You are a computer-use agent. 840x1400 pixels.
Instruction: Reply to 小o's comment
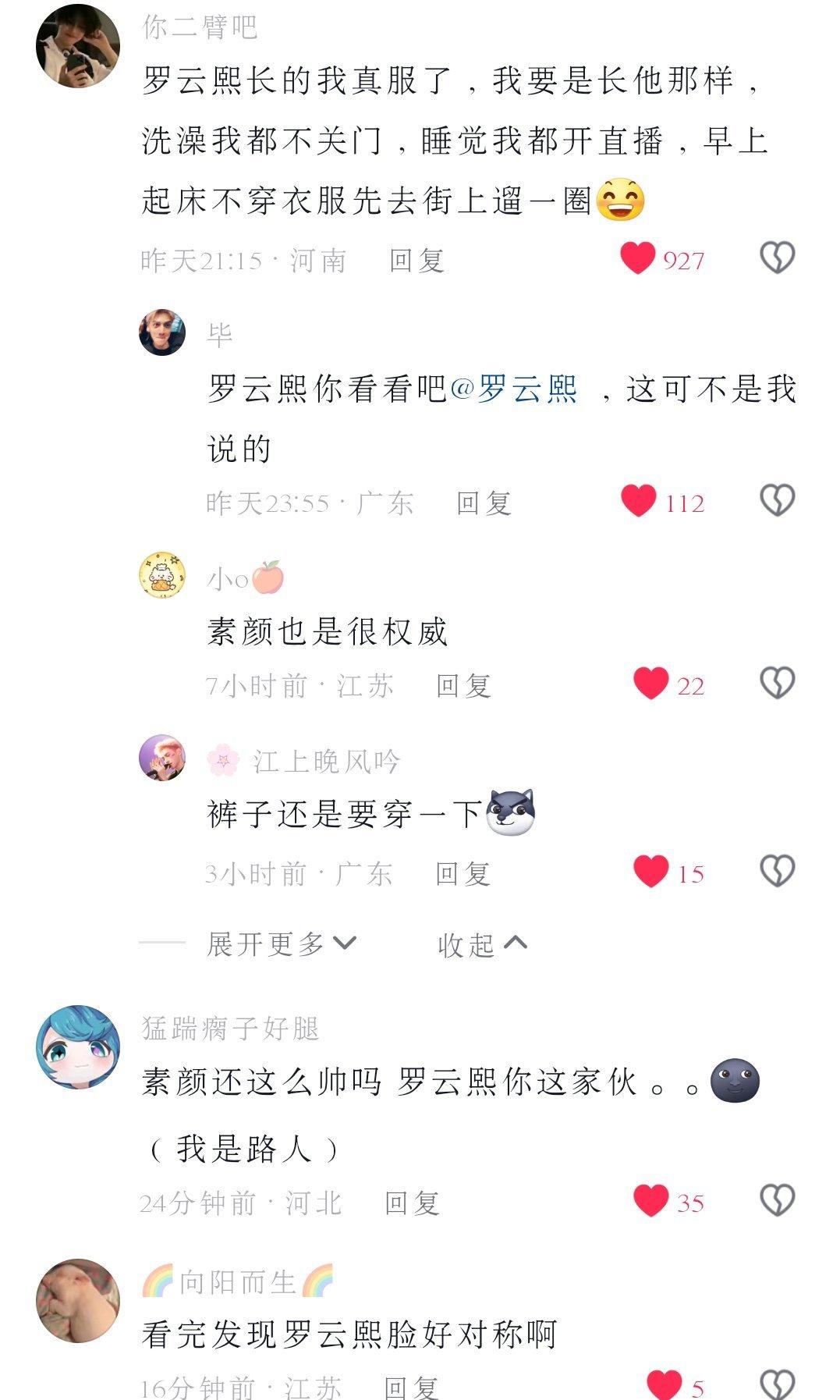point(463,686)
